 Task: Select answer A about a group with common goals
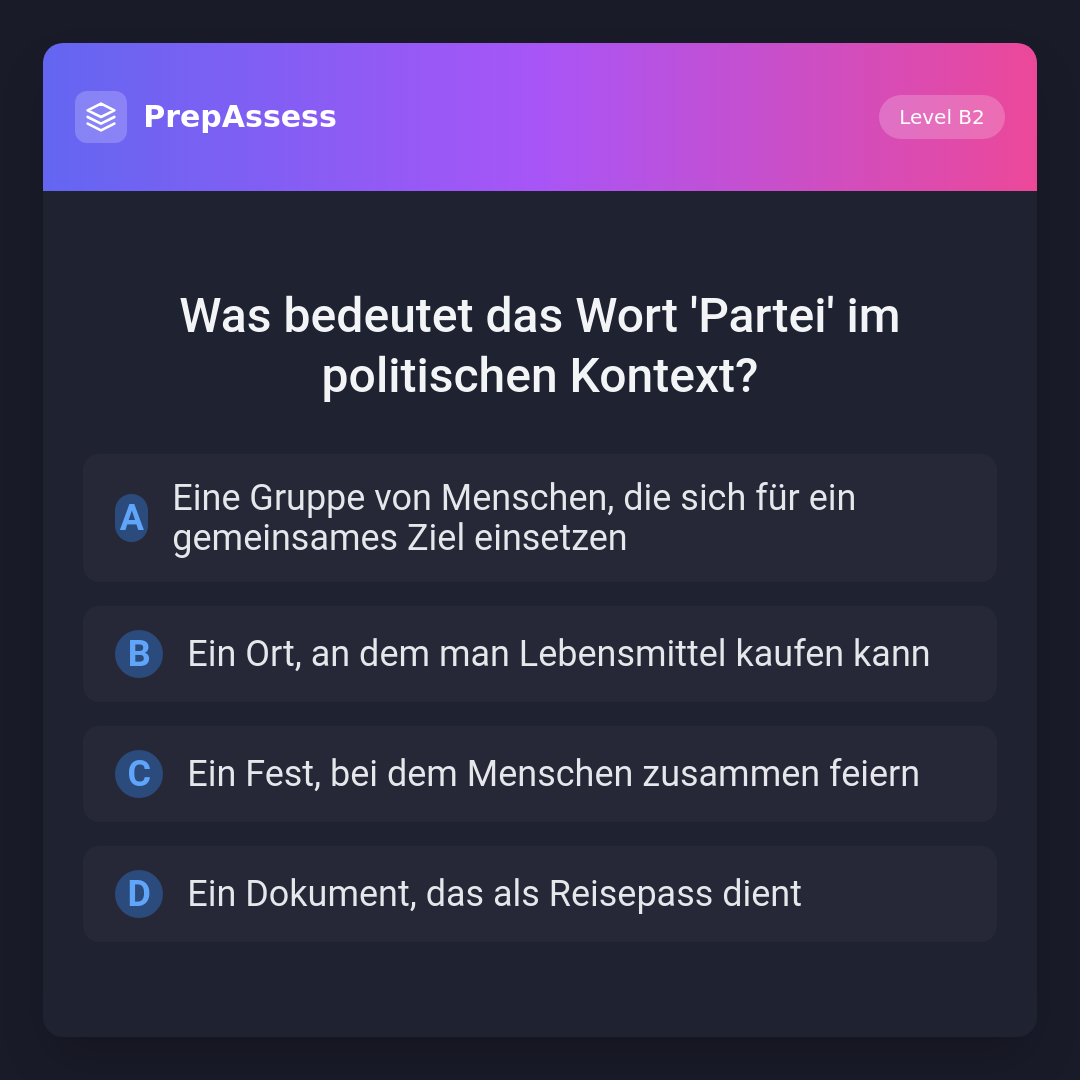[x=539, y=518]
